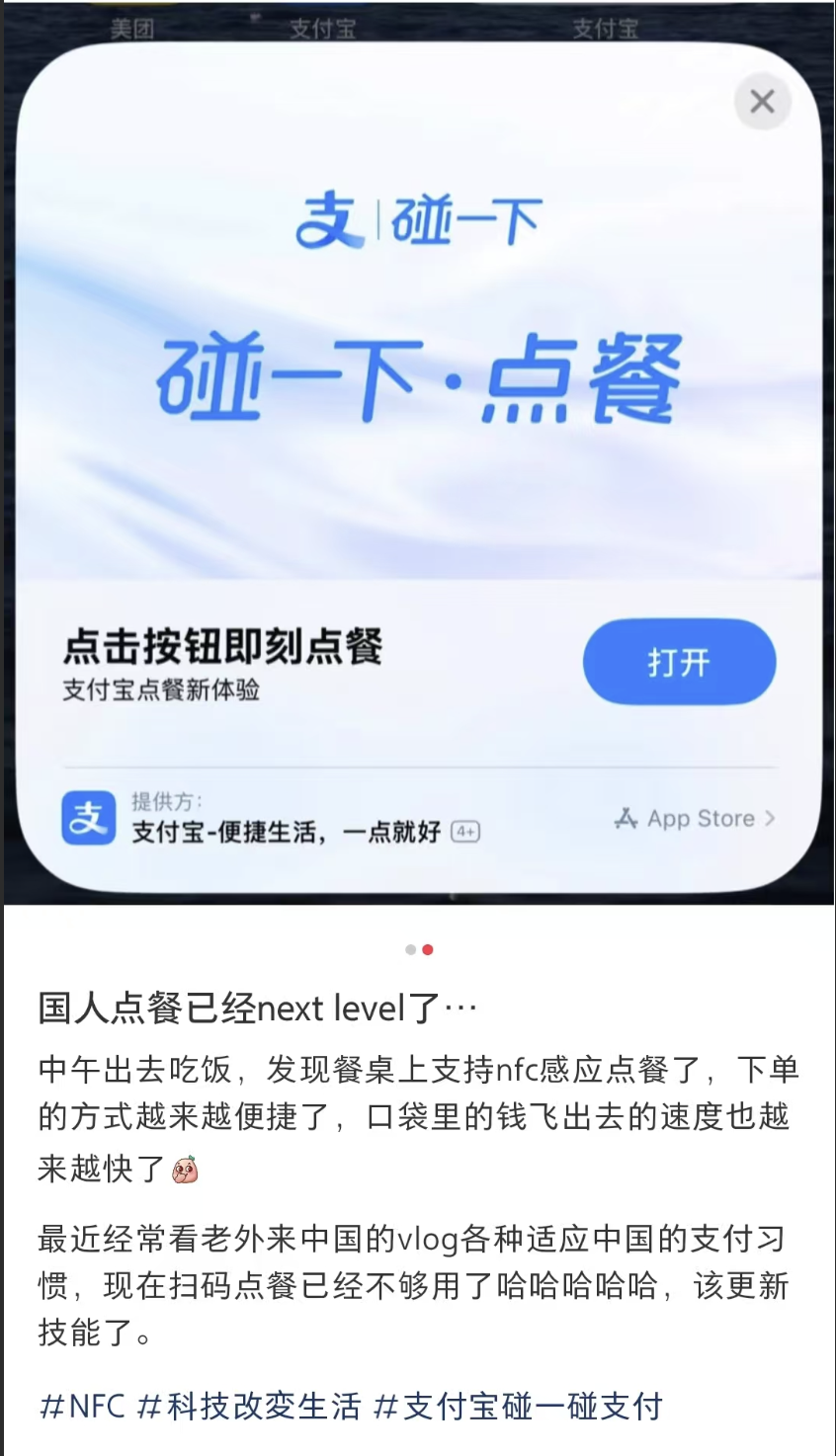836x1456 pixels.
Task: Open the #支付宝碰一碰支付 hashtag
Action: click(x=518, y=1406)
